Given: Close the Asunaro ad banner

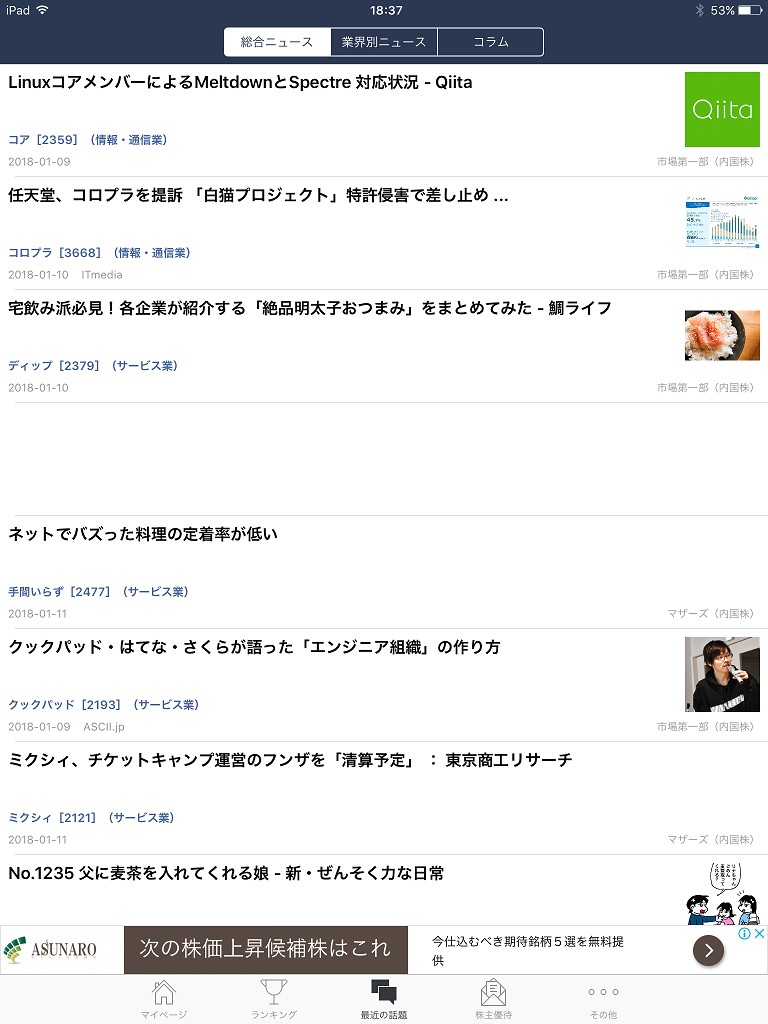Looking at the screenshot, I should 759,934.
